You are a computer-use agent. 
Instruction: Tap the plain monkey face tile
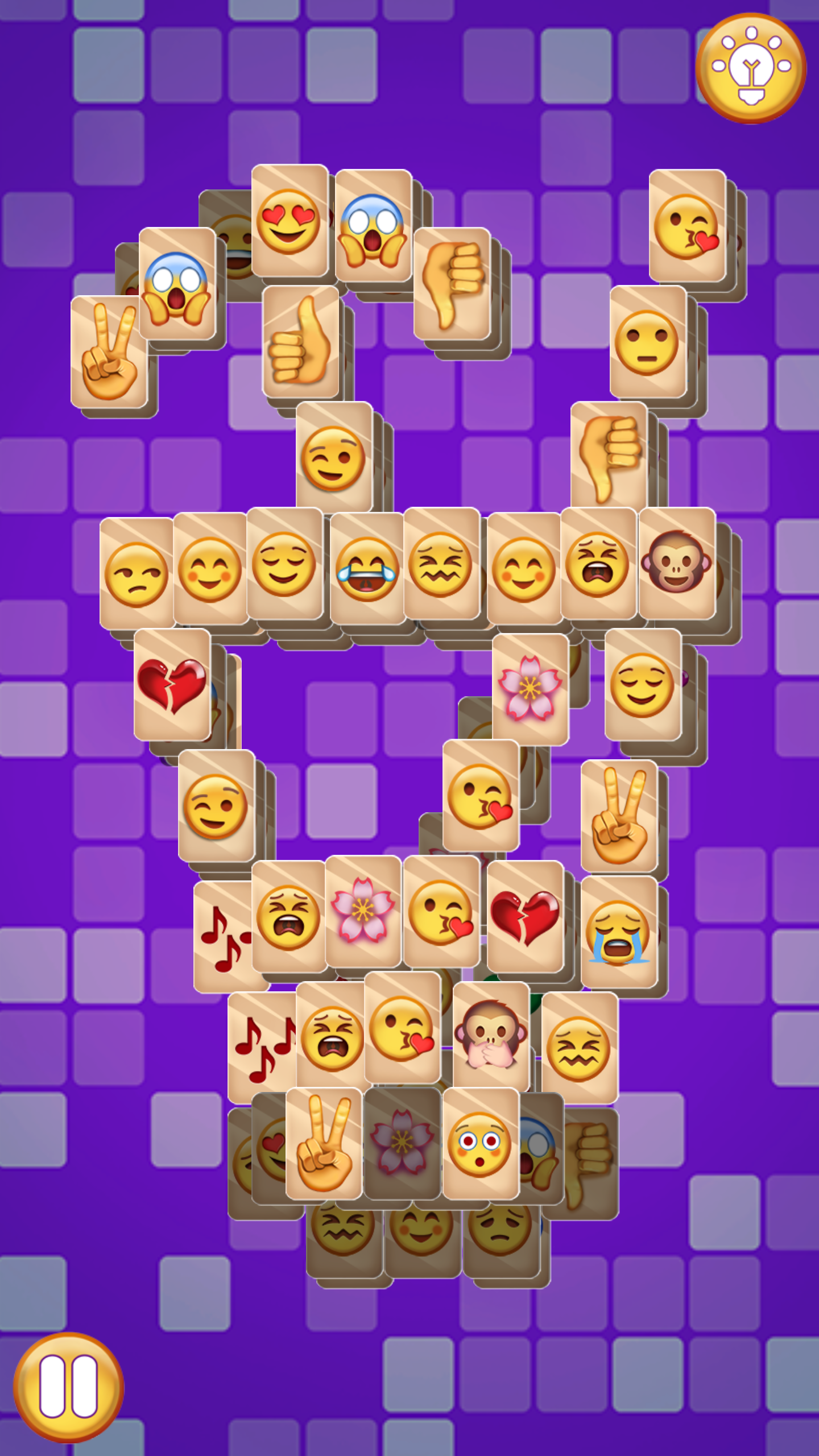point(677,563)
